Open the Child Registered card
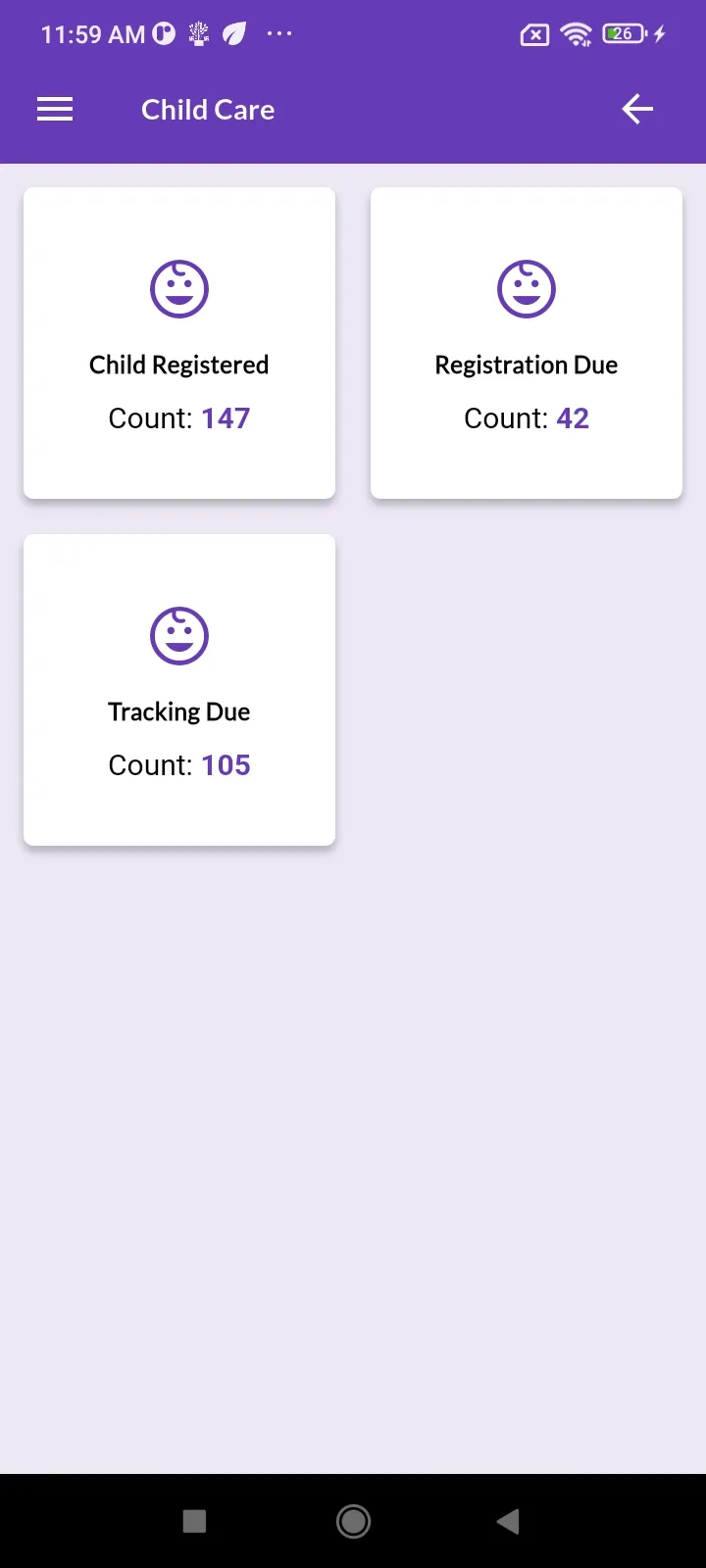 pos(179,343)
